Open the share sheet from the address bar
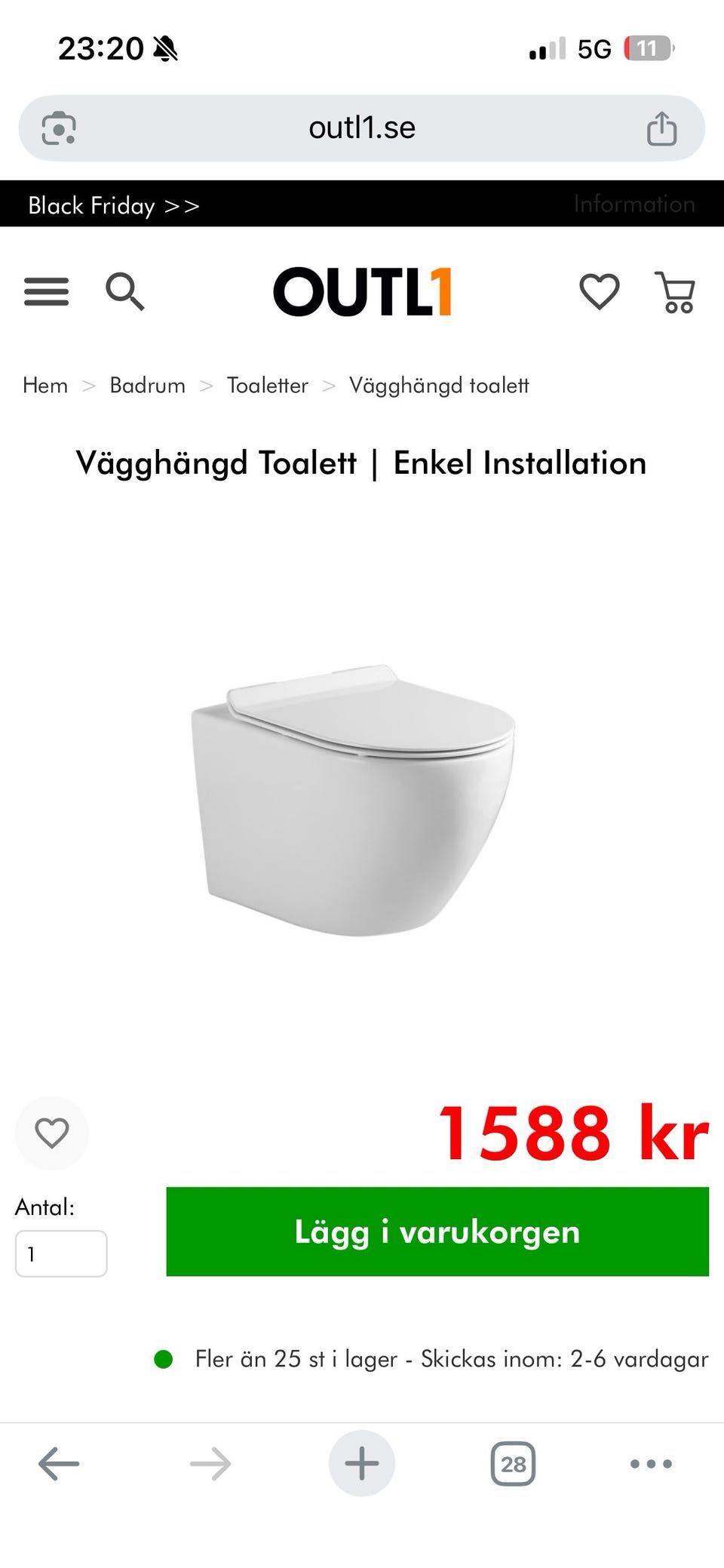This screenshot has height=1568, width=724. point(662,127)
